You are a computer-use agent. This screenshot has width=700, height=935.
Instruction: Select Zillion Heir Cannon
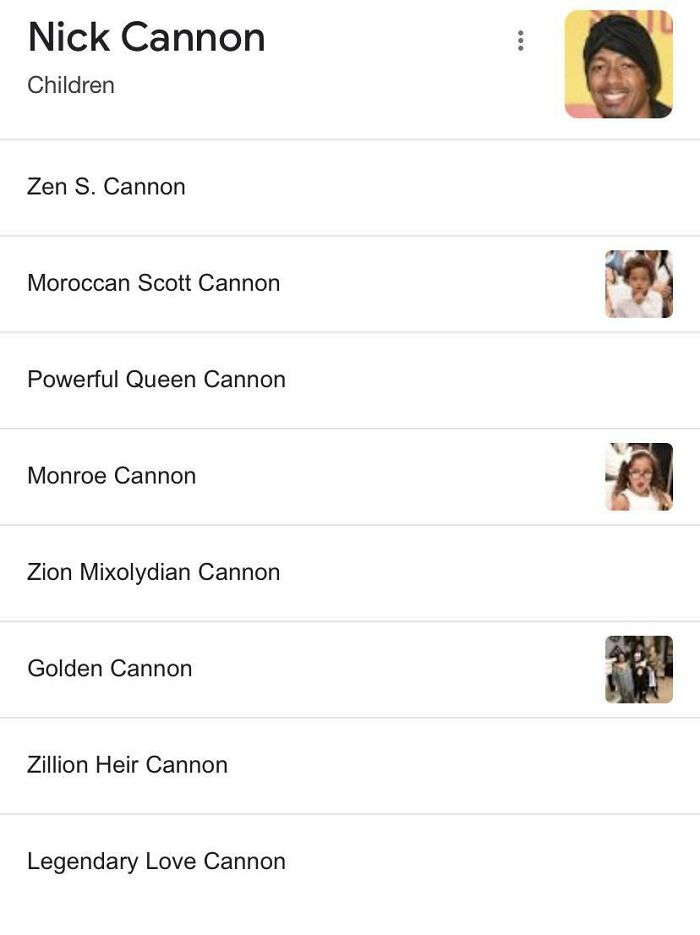[127, 765]
